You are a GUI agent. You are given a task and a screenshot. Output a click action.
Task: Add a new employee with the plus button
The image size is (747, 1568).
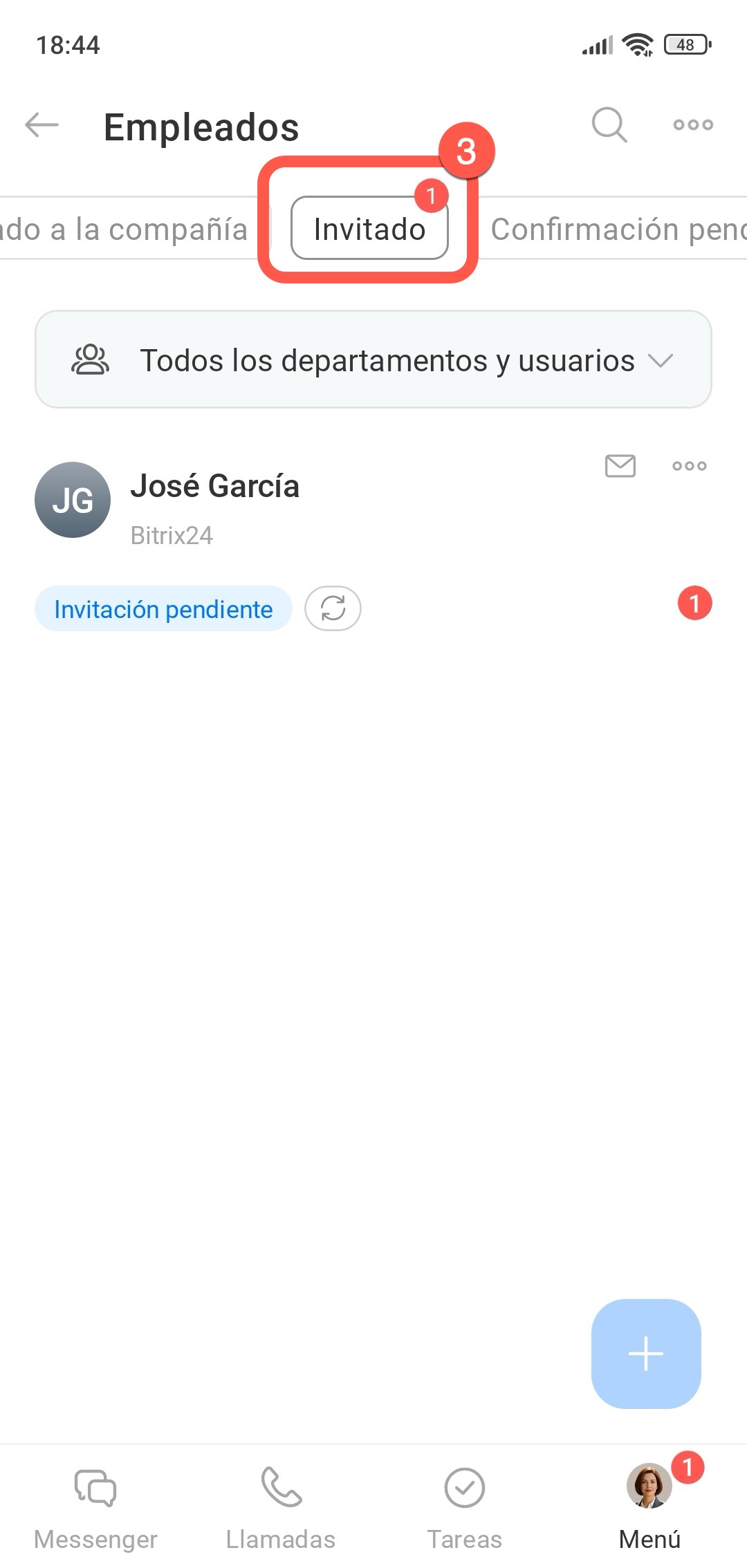645,1354
